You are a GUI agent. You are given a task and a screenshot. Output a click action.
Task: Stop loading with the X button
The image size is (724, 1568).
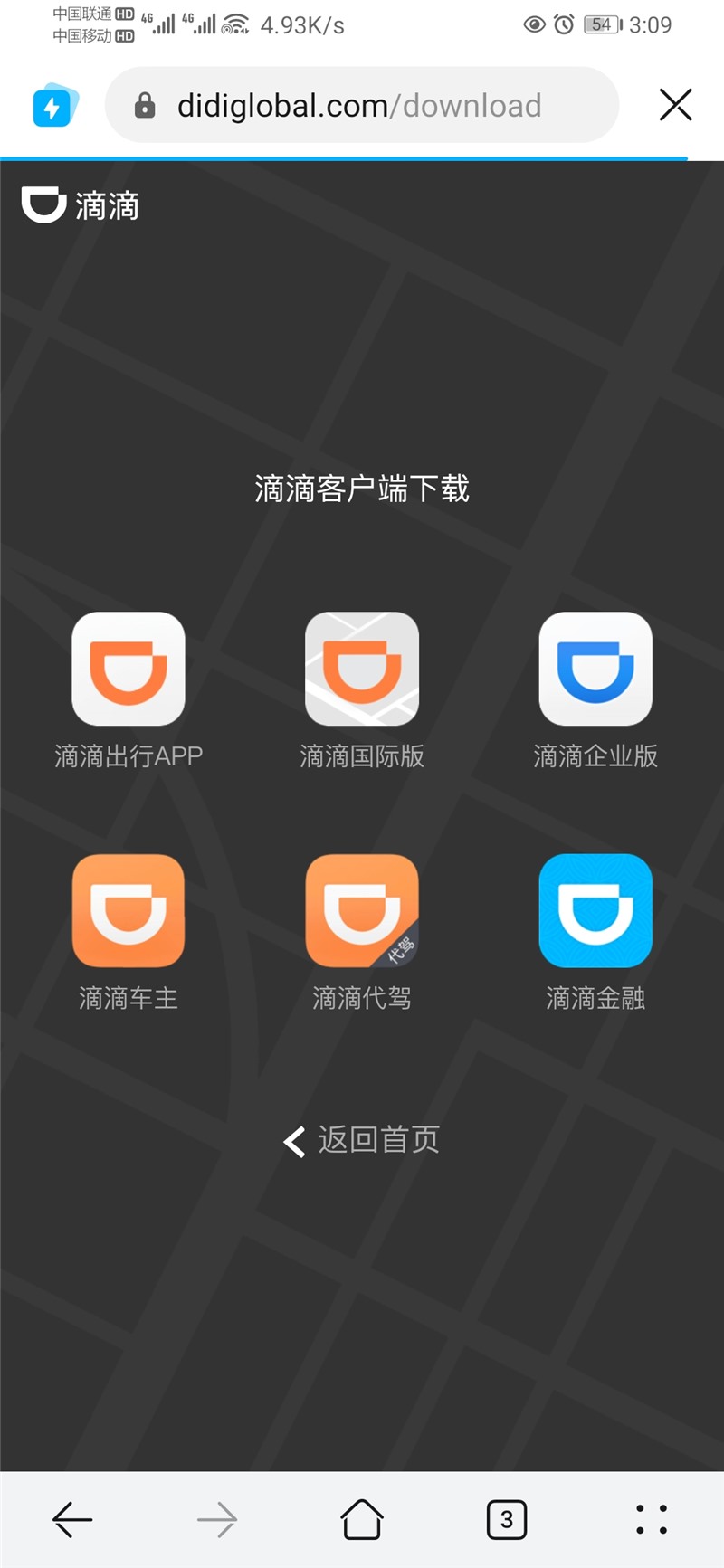point(675,105)
